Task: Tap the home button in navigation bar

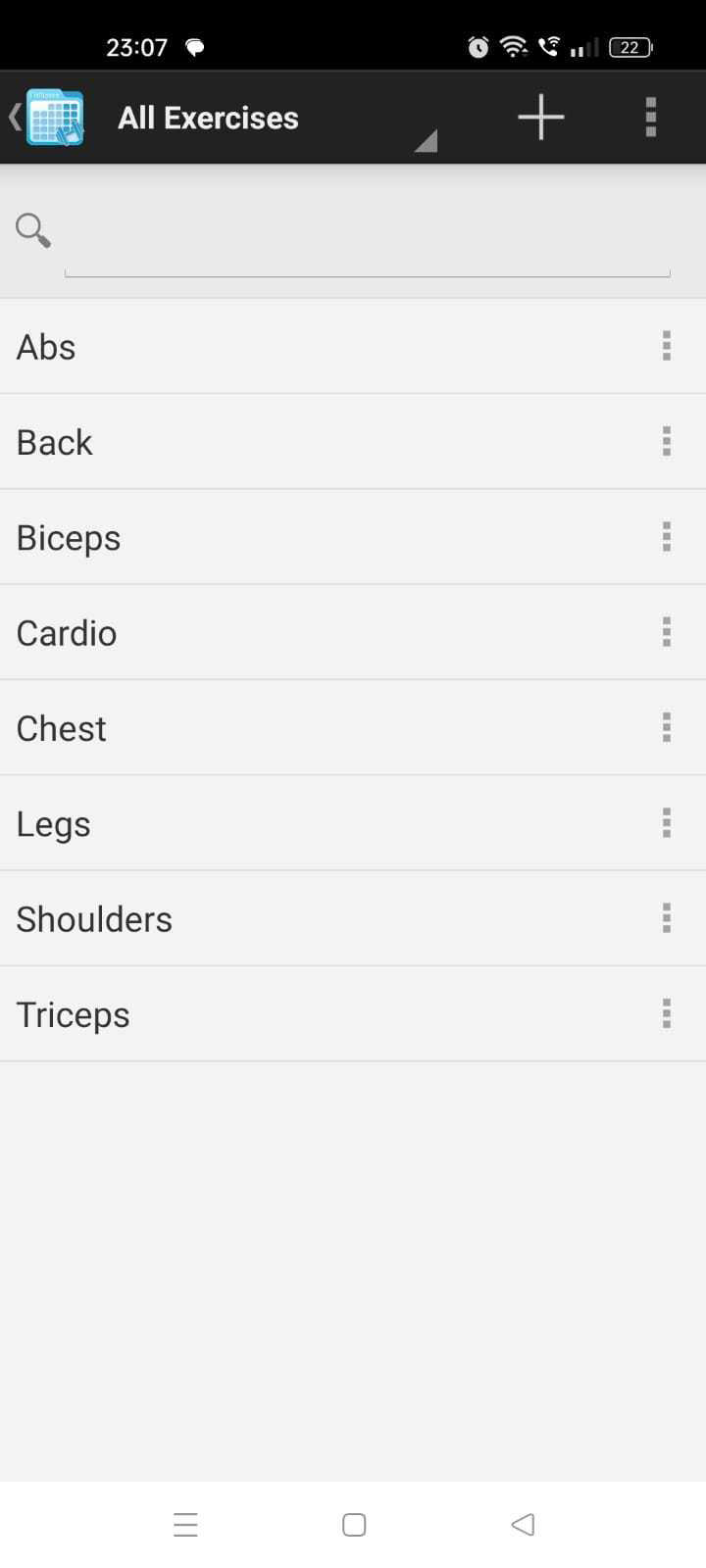Action: [x=352, y=1524]
